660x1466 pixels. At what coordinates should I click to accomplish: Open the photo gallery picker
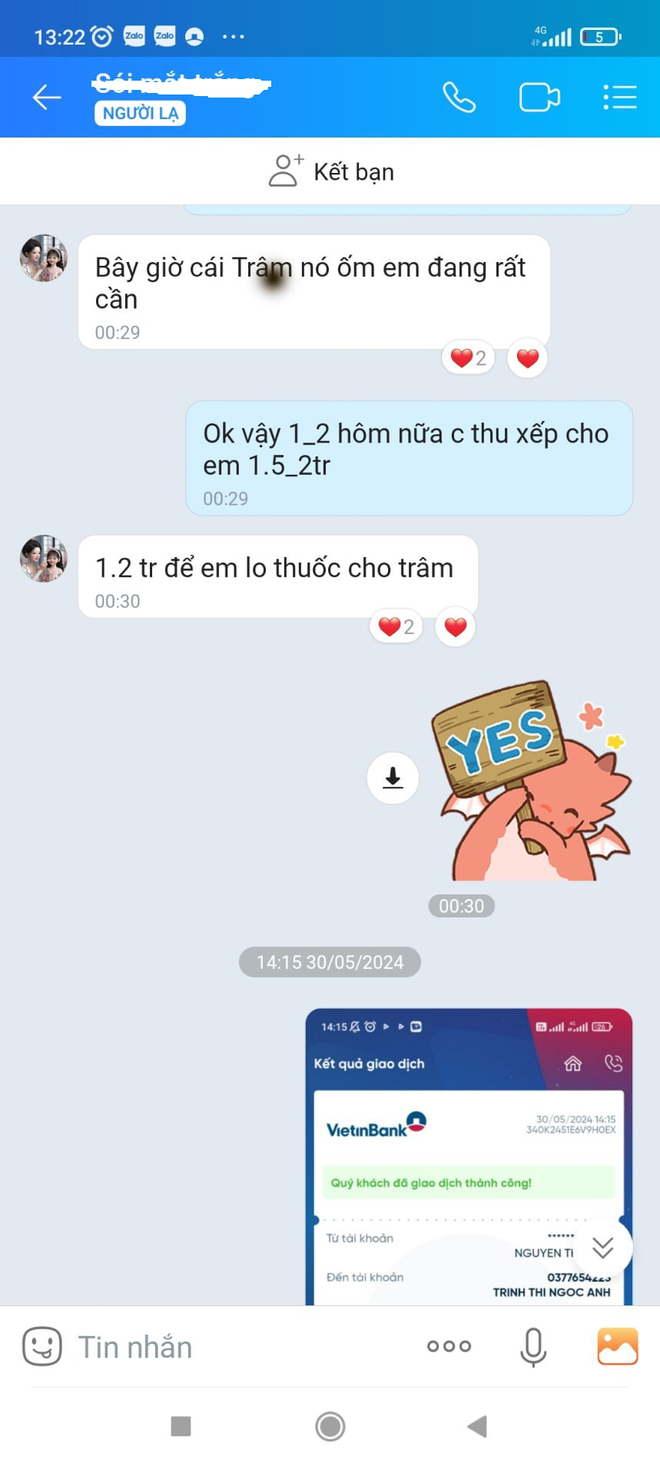point(617,1346)
